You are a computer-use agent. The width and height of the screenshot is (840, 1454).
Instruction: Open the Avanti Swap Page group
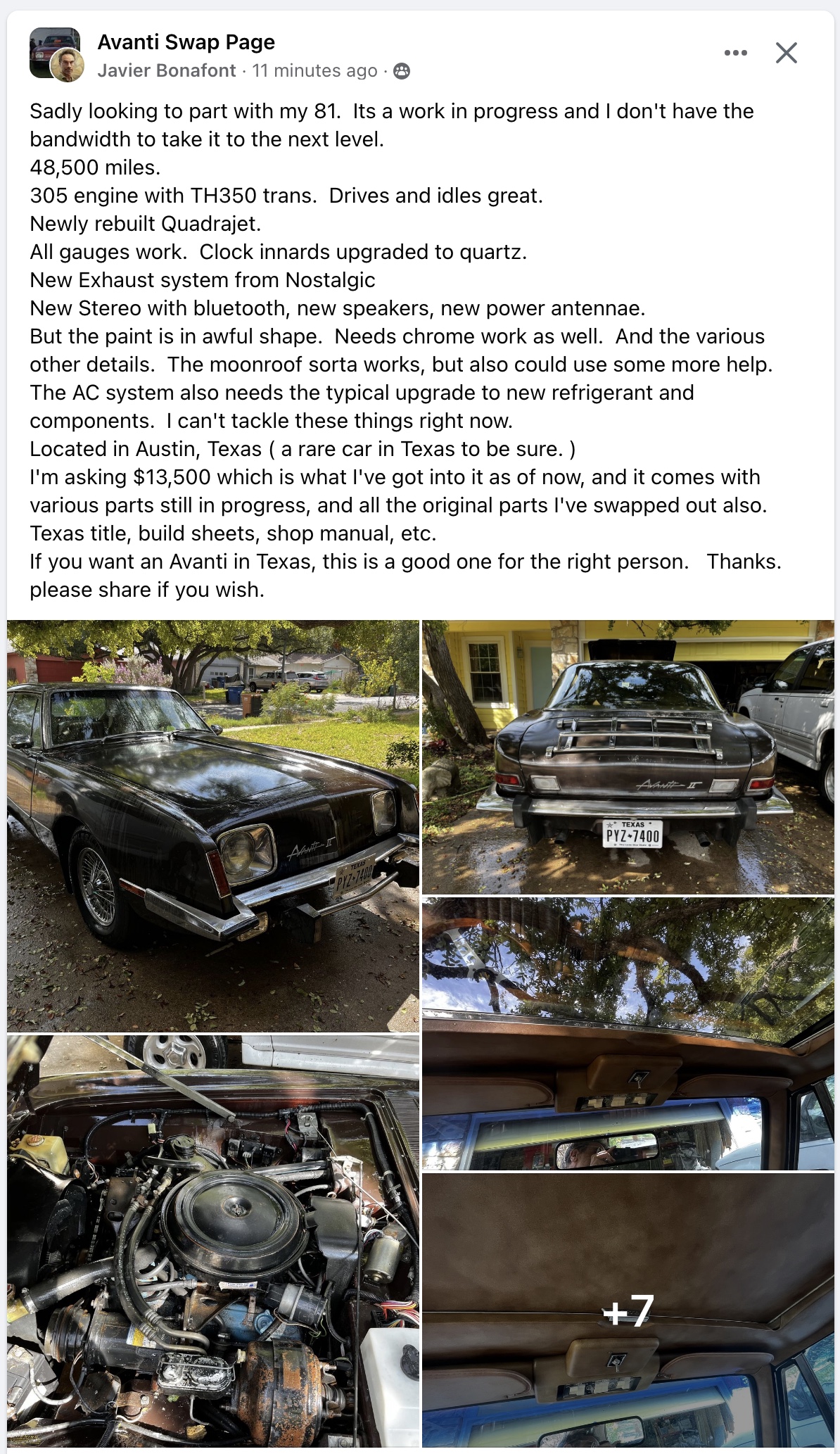[x=186, y=42]
